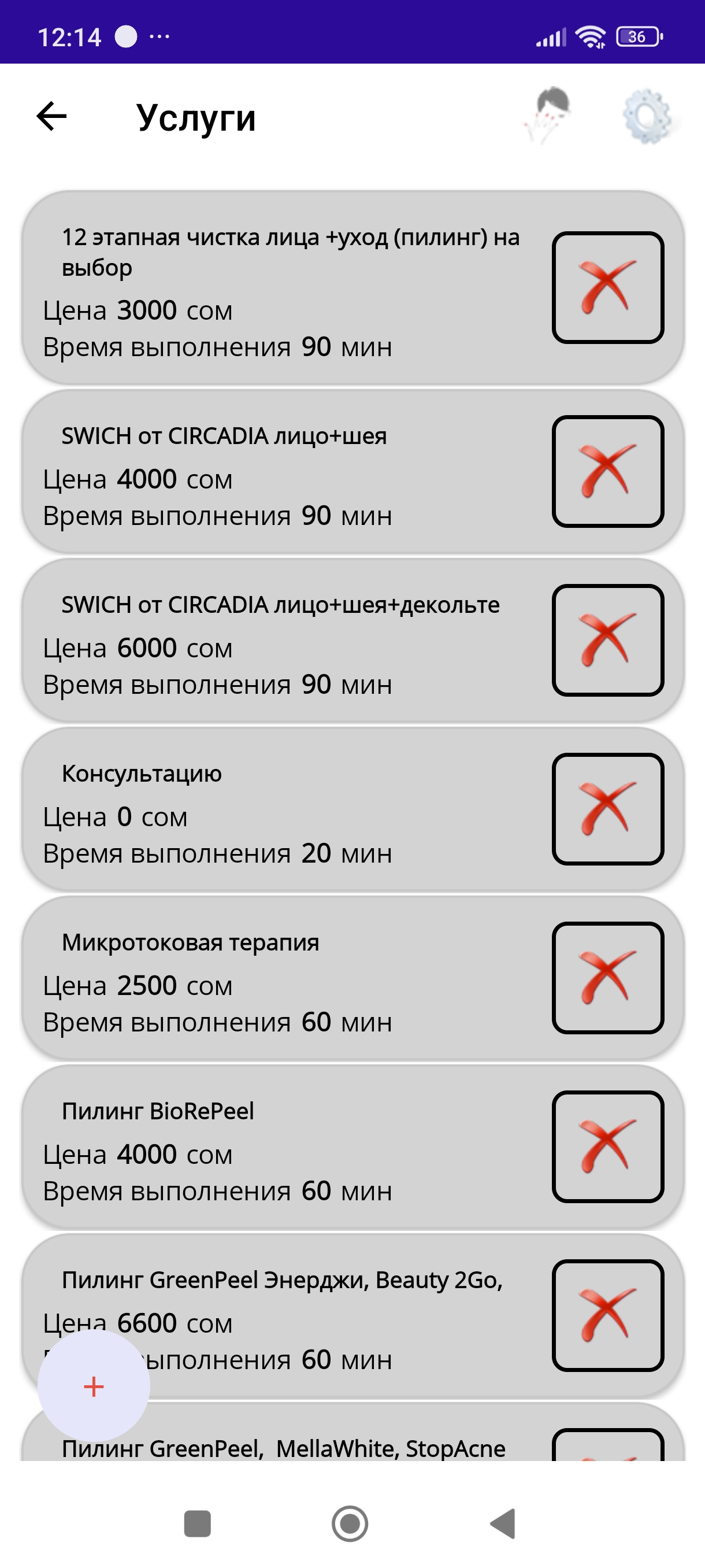Delete the Пилинг GreenPeel Энерджи, Beauty 2Go service
Viewport: 705px width, 1568px height.
tap(607, 1315)
